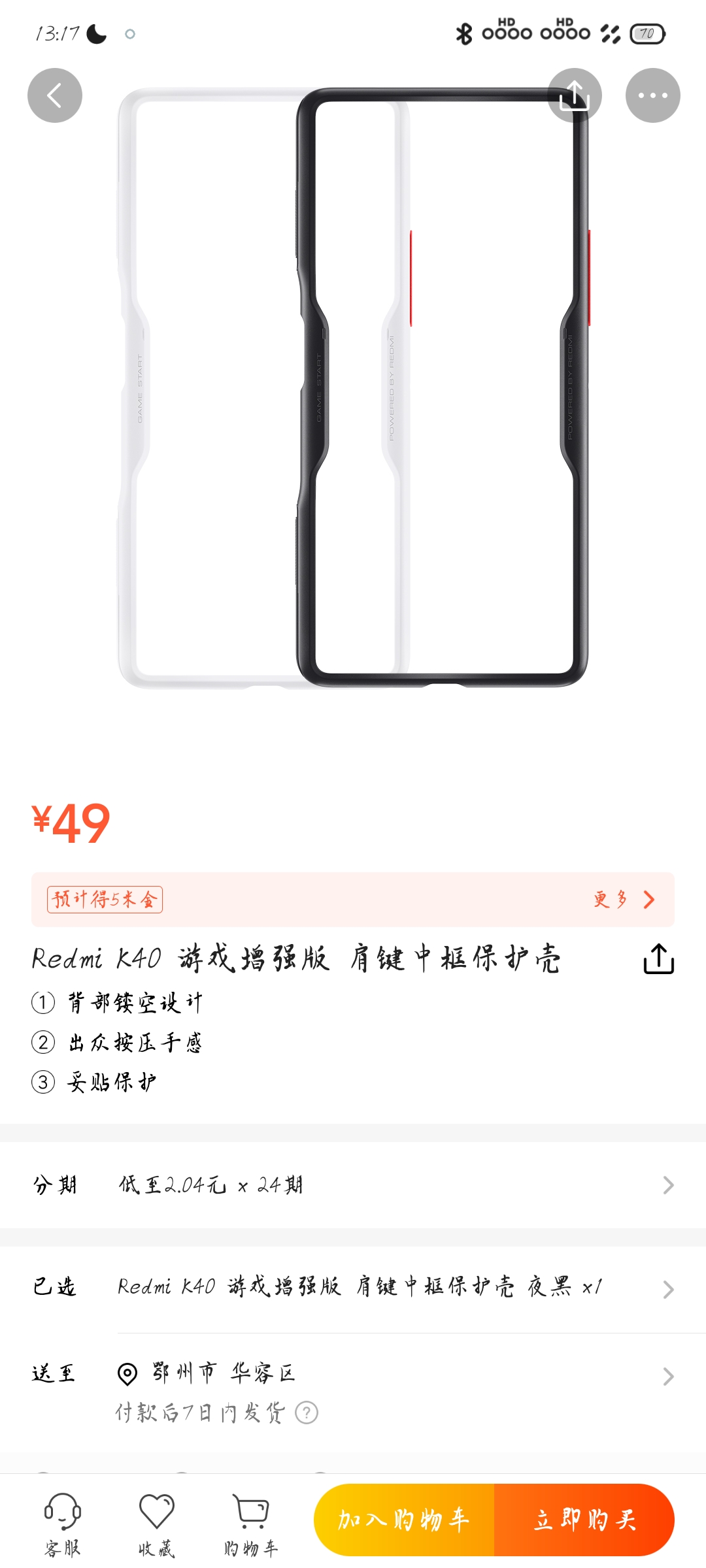
Task: Tap the question mark beside 付款后7日内发货
Action: pos(307,1413)
